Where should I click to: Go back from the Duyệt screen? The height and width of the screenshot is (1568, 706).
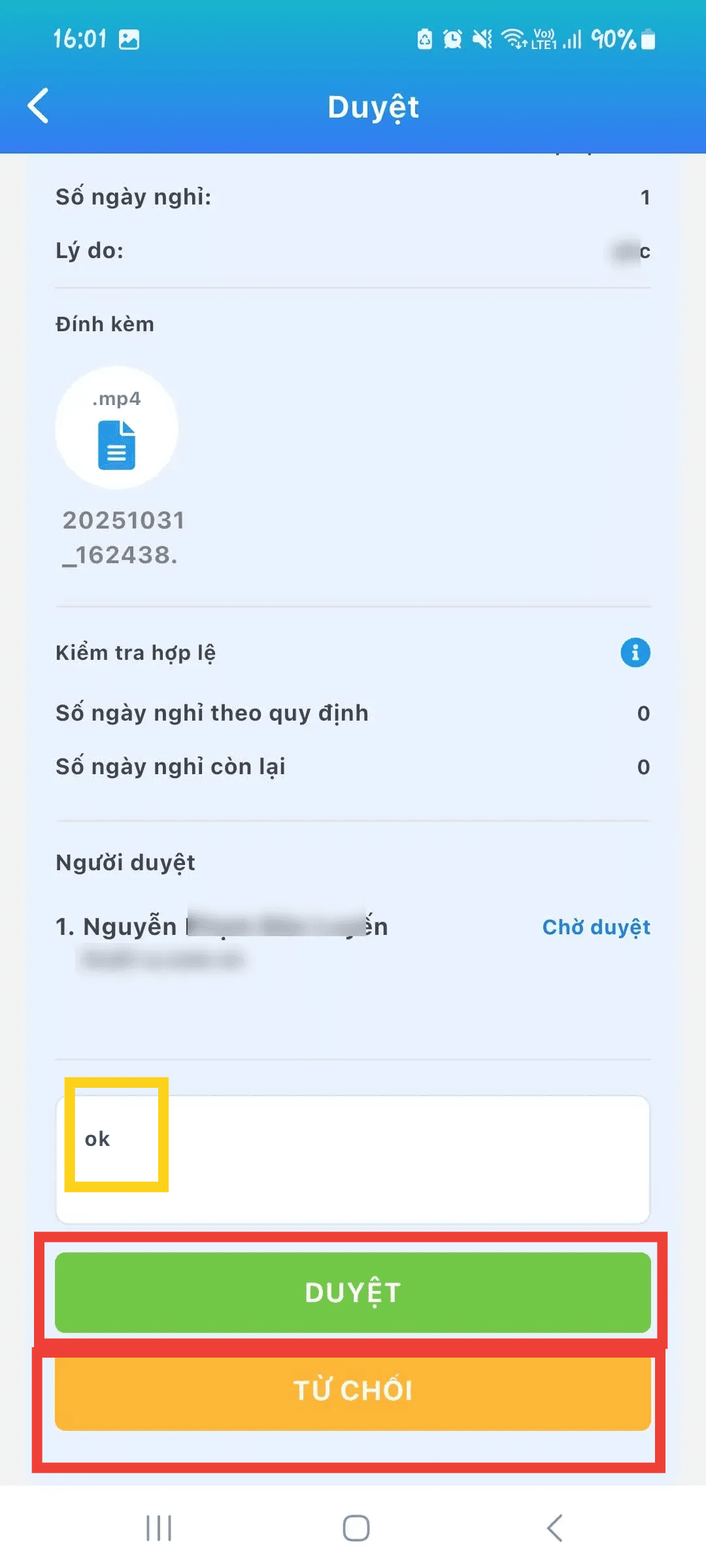coord(39,106)
